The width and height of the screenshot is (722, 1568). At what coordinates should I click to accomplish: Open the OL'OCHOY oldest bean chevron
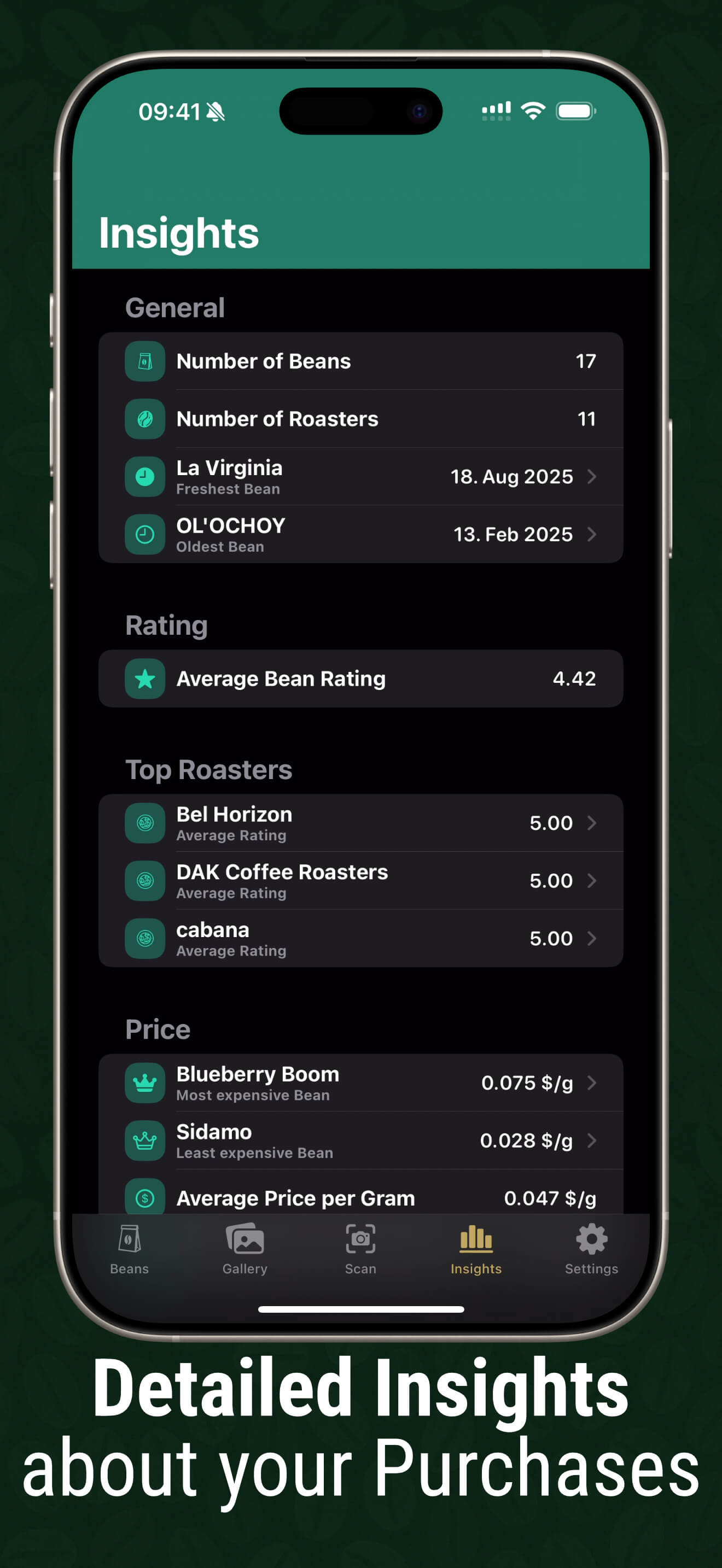592,535
